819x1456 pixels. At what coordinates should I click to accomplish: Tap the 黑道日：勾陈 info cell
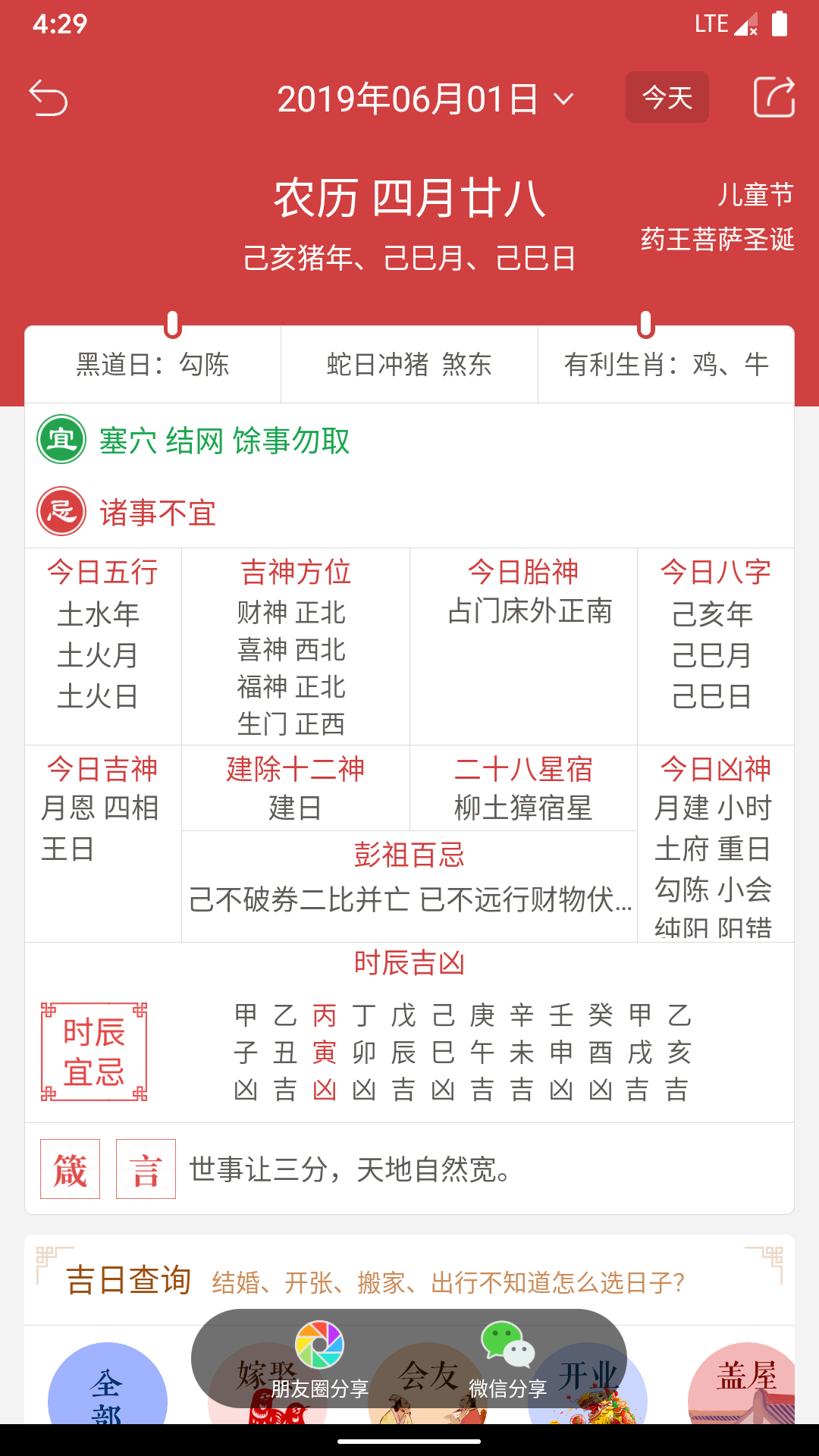152,365
